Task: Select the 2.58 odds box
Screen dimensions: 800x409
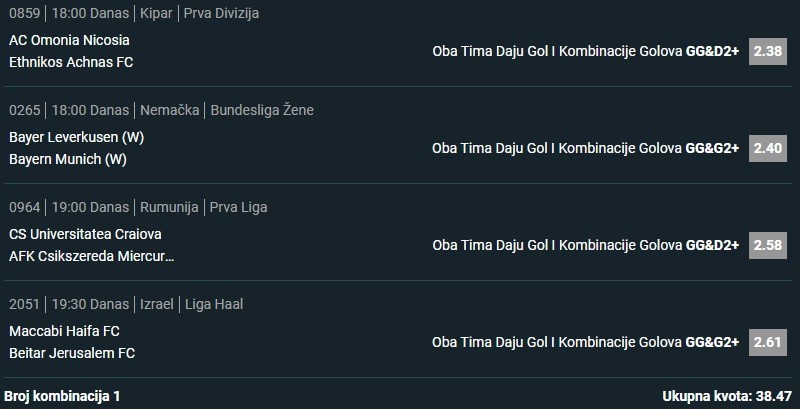Action: [x=768, y=245]
